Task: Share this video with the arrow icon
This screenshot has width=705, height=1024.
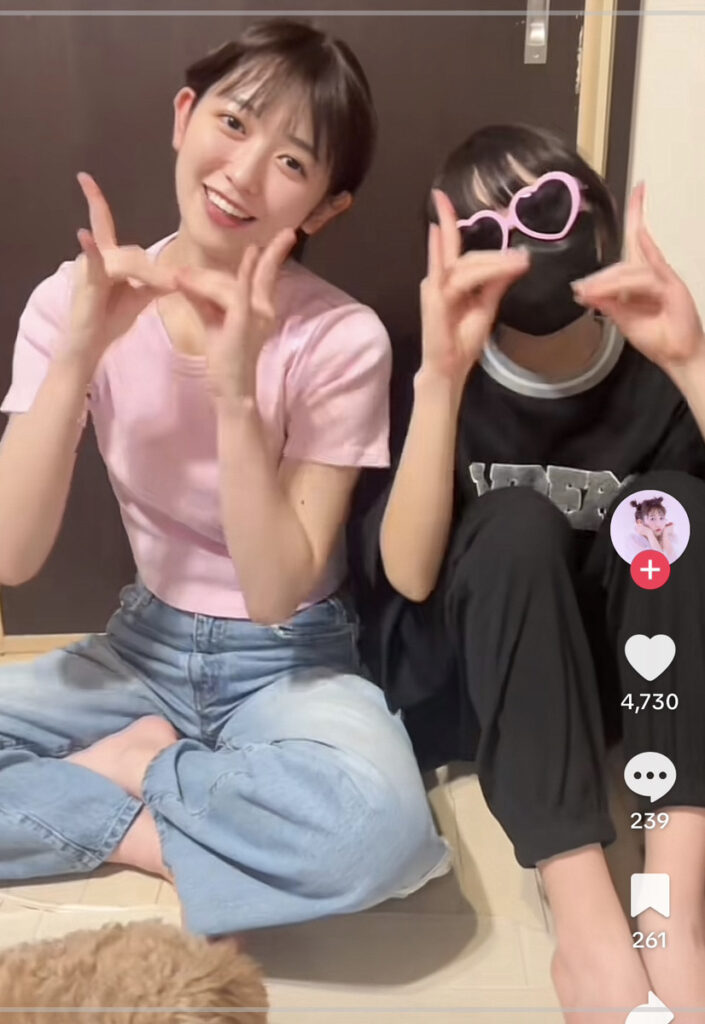Action: 650,1008
